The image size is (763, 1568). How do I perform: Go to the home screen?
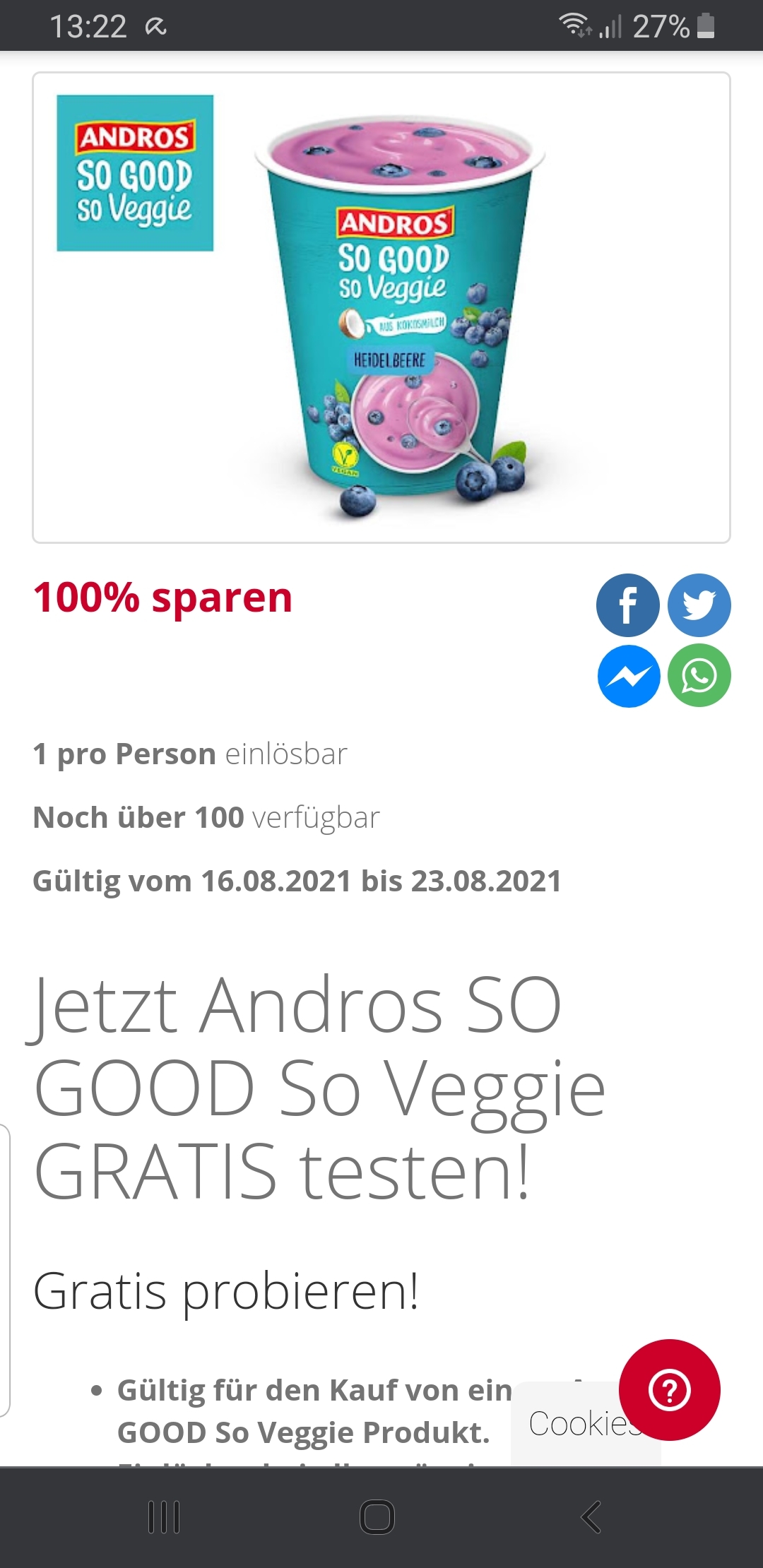(x=377, y=1517)
